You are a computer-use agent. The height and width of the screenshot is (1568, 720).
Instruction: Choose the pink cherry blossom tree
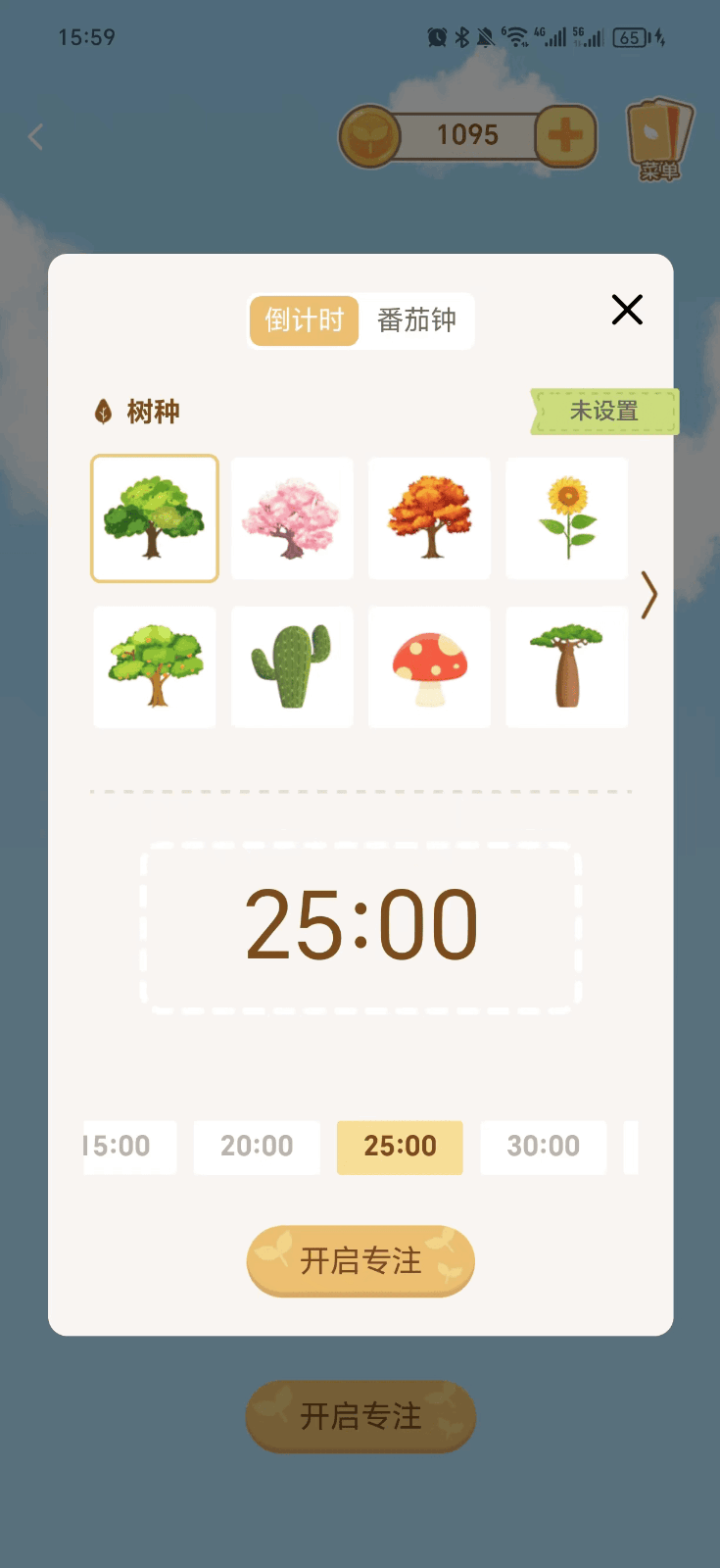(291, 518)
